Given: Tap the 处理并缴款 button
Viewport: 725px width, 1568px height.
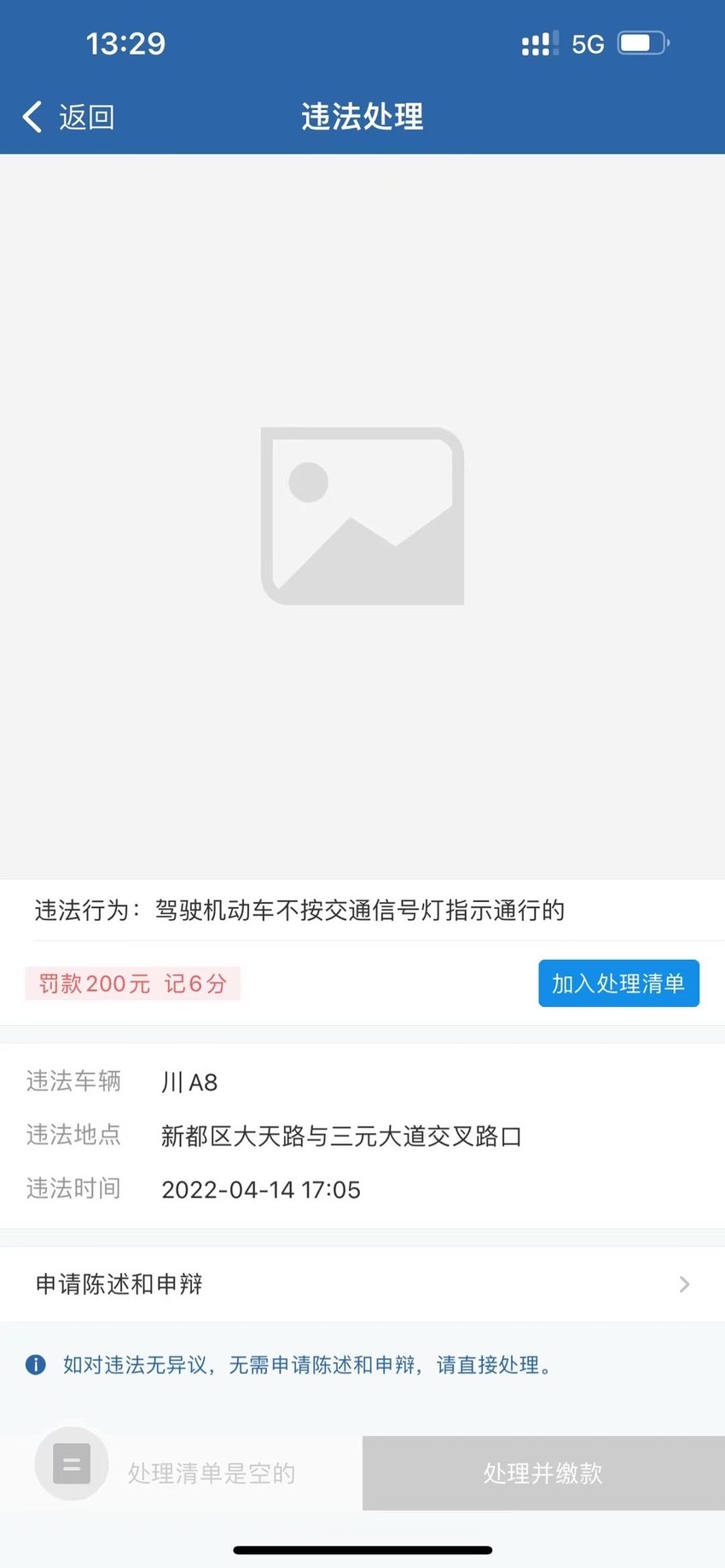Looking at the screenshot, I should tap(543, 1473).
